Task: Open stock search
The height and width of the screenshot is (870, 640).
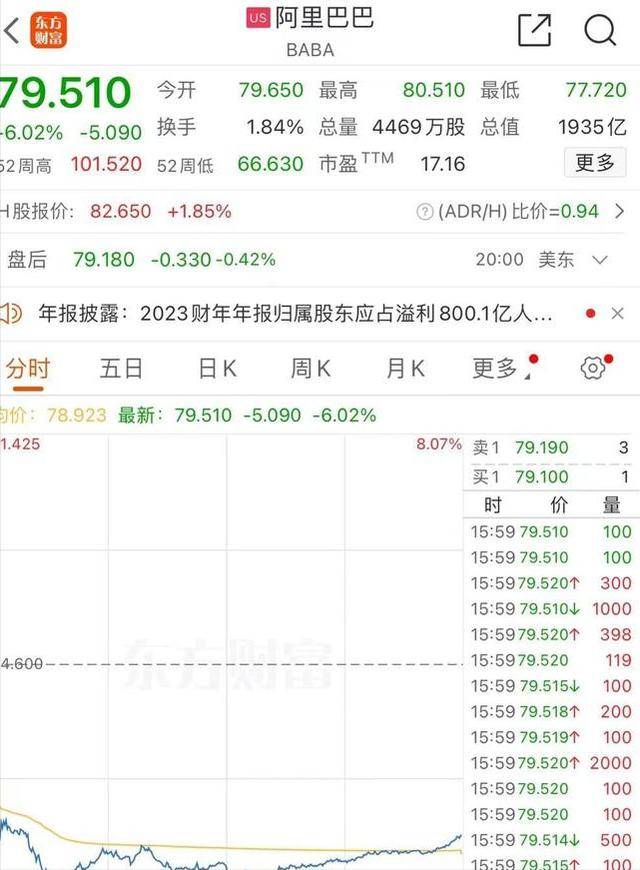Action: point(600,30)
